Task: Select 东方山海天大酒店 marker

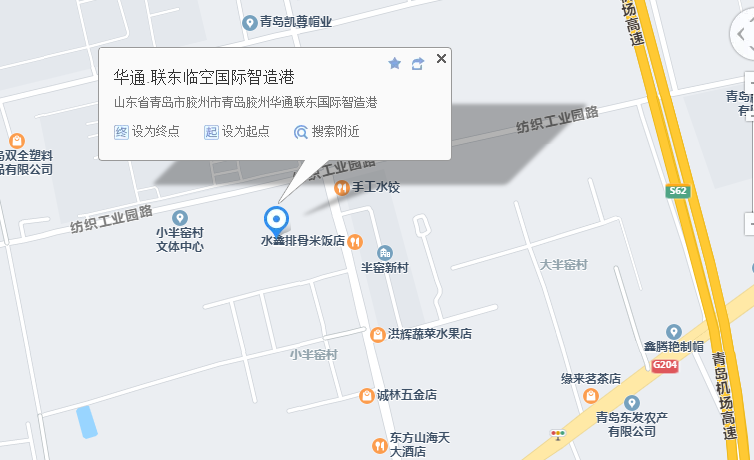Action: coord(380,444)
